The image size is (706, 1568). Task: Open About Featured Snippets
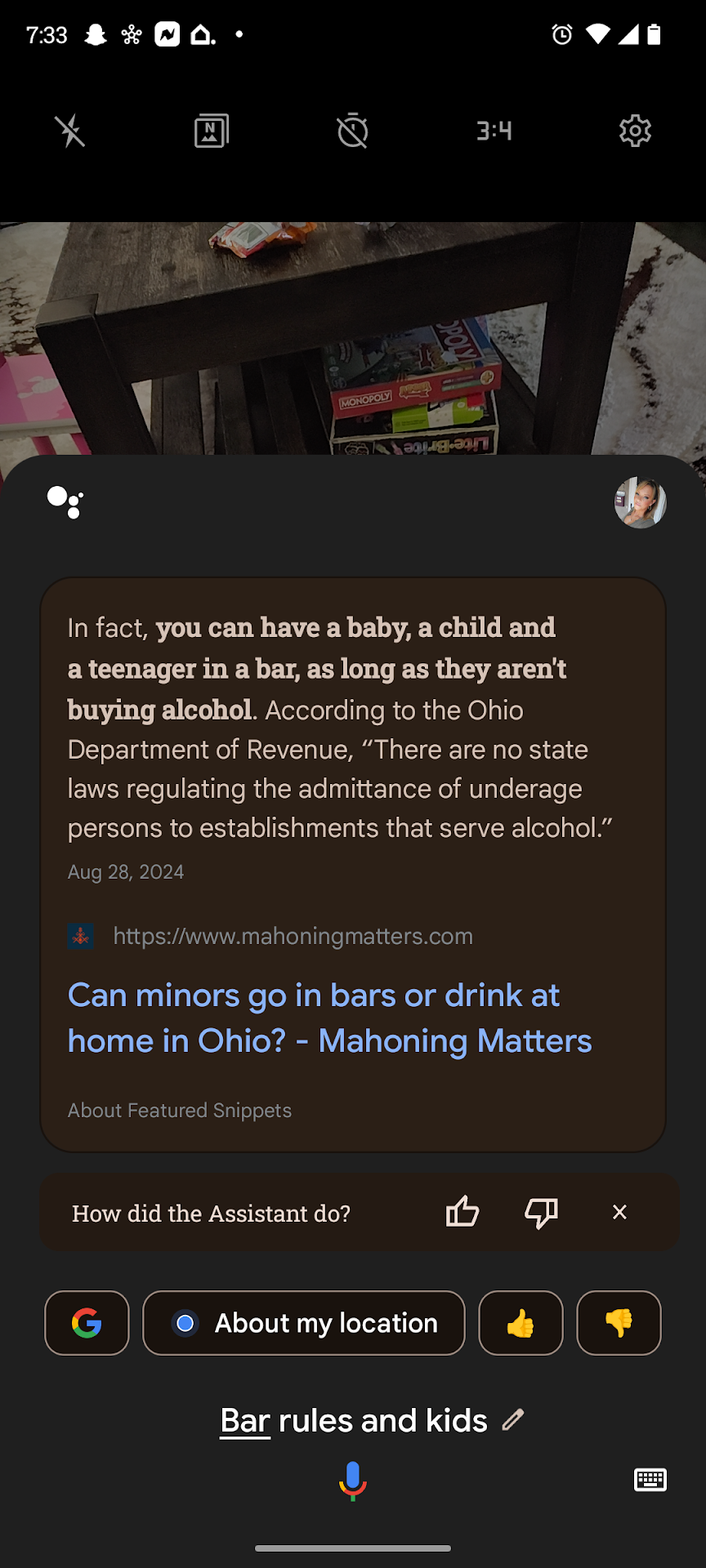pos(180,1111)
